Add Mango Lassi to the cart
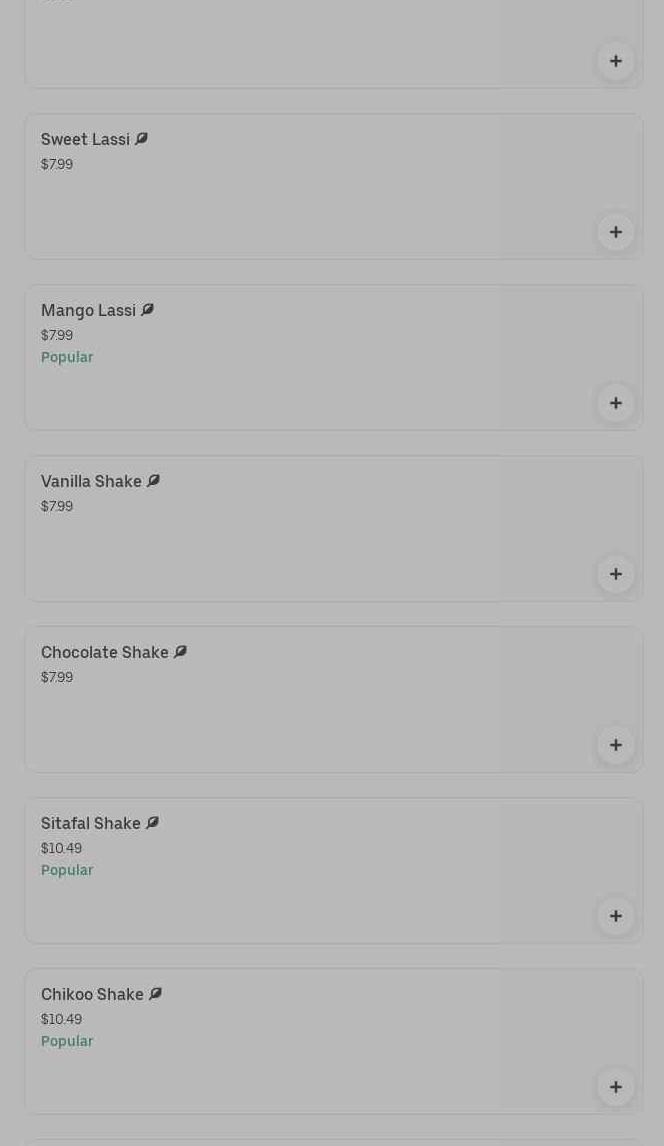664x1146 pixels. coord(615,403)
